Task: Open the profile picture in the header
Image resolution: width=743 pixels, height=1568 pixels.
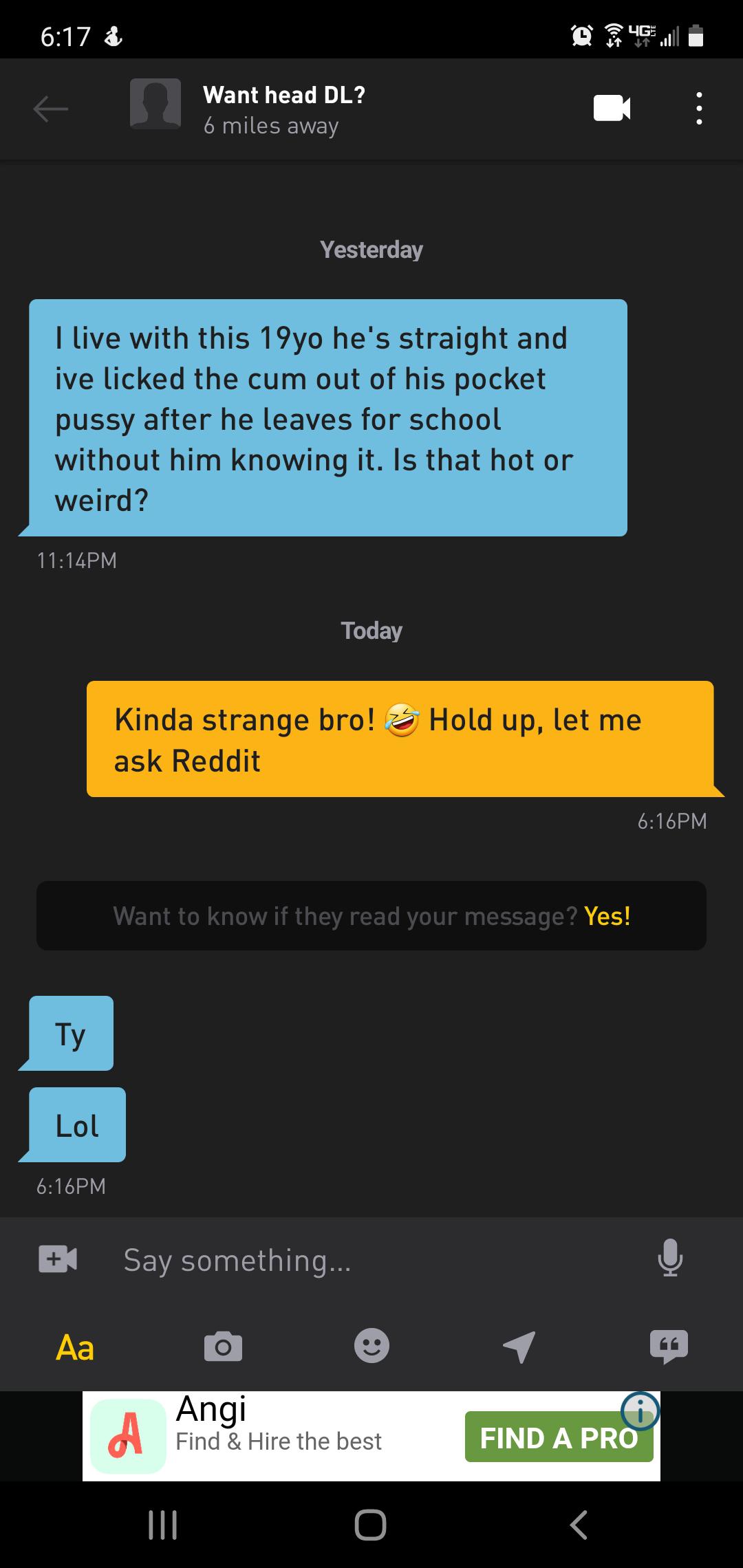Action: click(155, 104)
